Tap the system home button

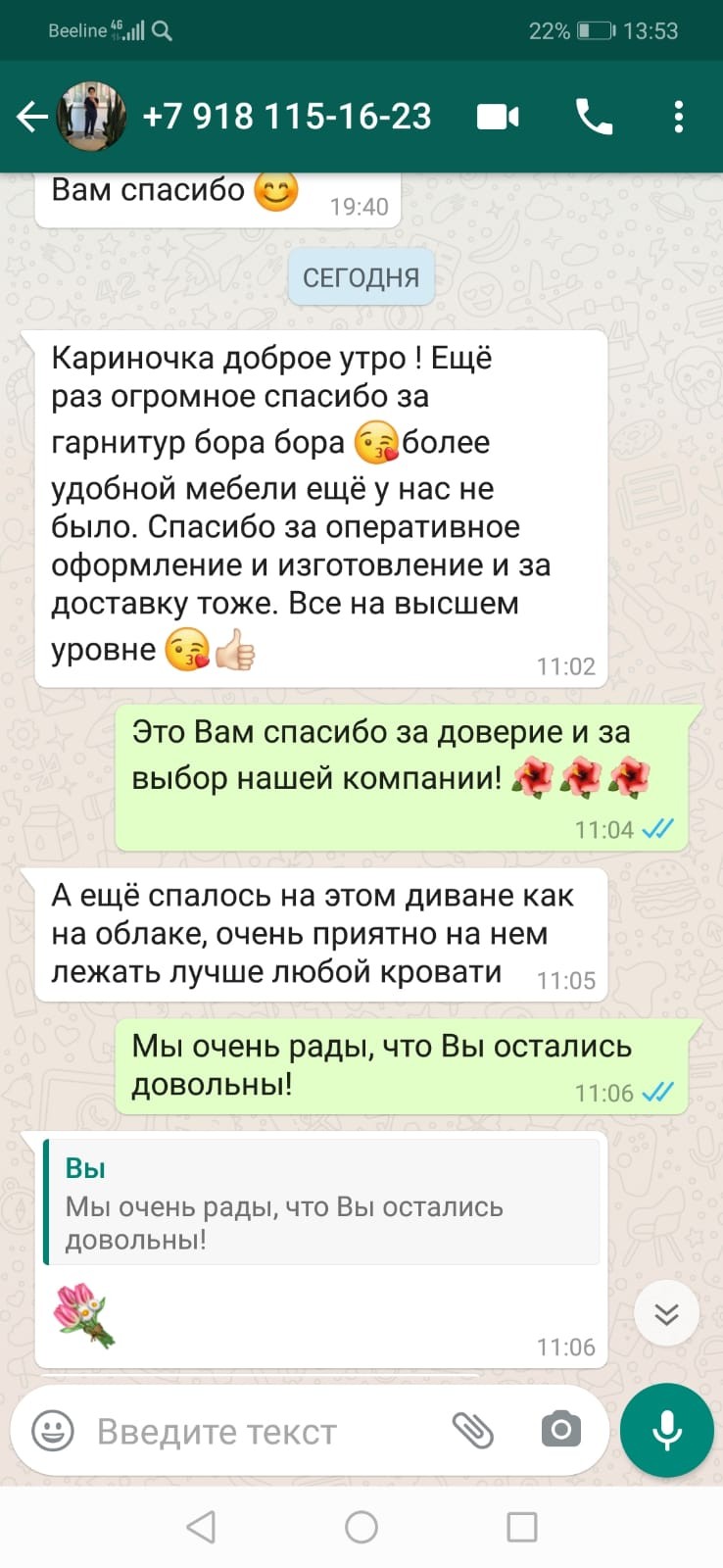coord(361,1527)
